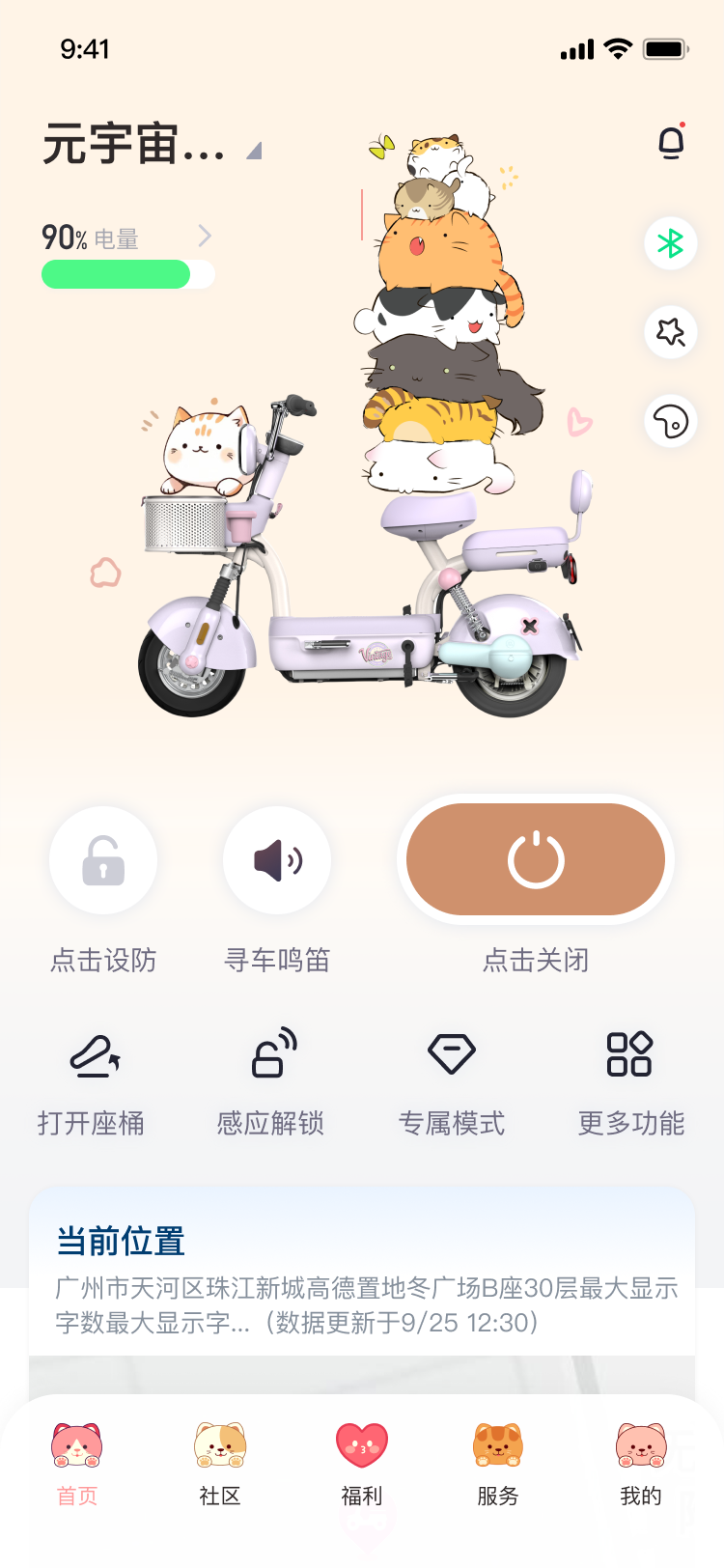Open the star sparkle icon button
Image resolution: width=724 pixels, height=1568 pixels.
pos(671,332)
